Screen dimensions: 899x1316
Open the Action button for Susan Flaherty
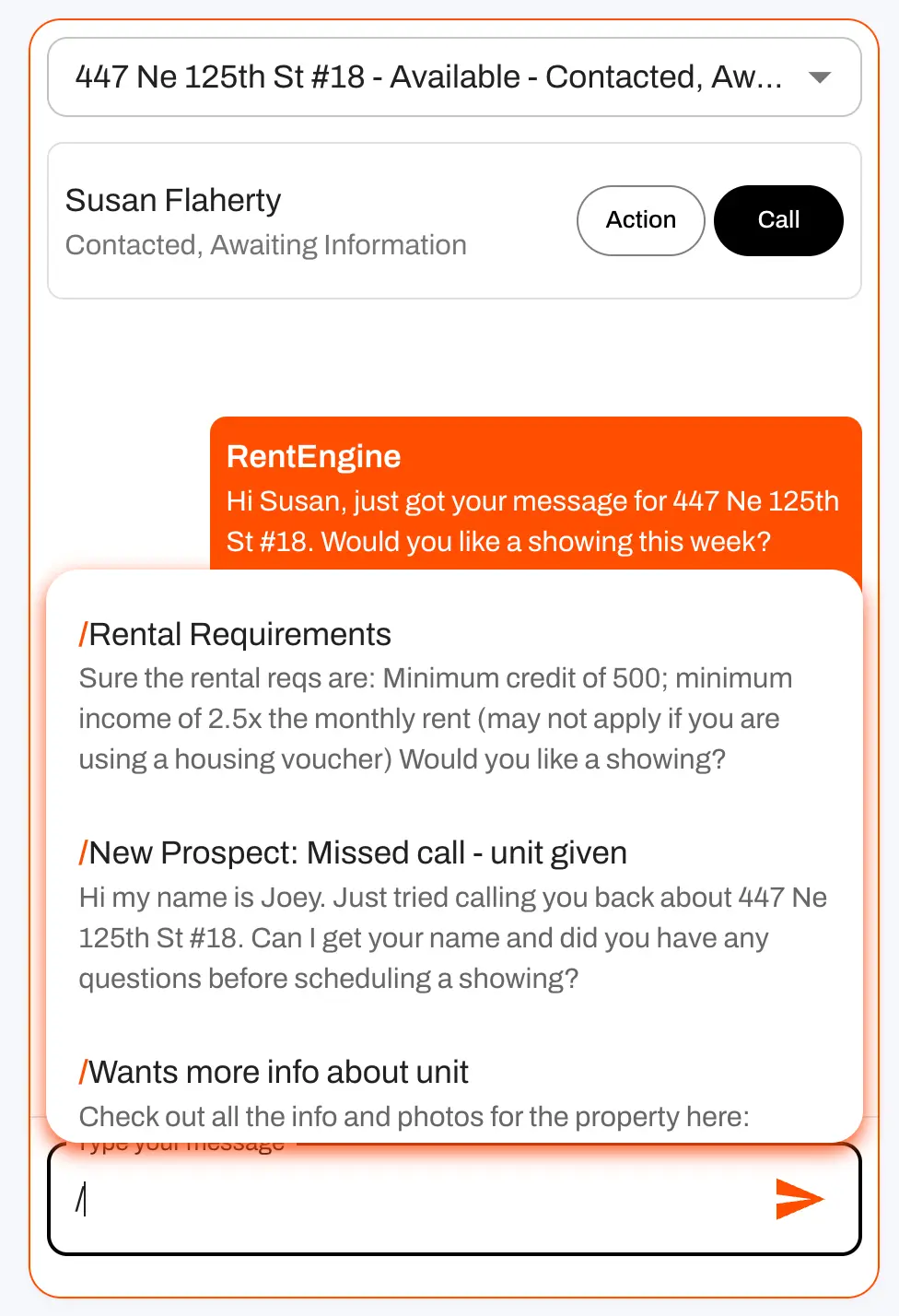click(640, 220)
